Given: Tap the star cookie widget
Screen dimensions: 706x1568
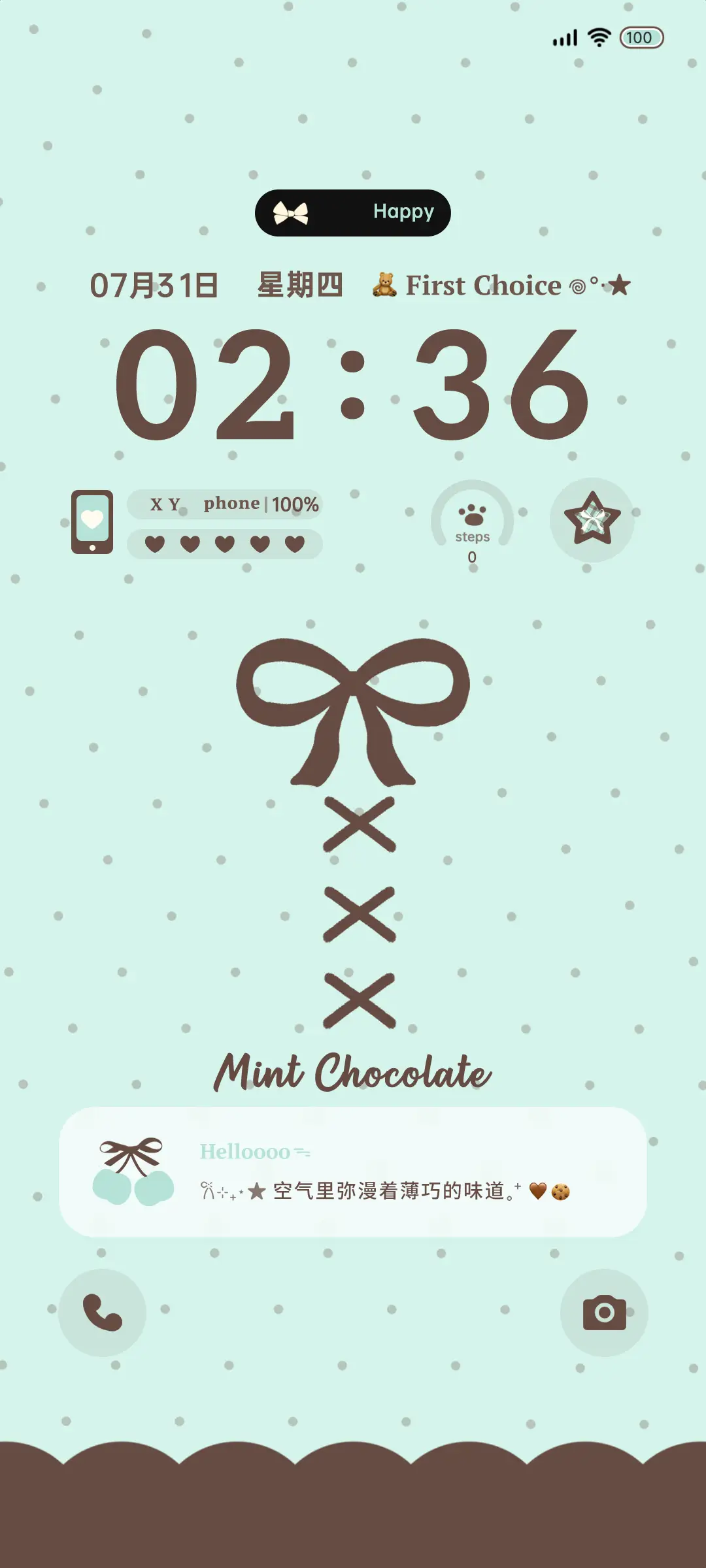Looking at the screenshot, I should click(x=592, y=519).
